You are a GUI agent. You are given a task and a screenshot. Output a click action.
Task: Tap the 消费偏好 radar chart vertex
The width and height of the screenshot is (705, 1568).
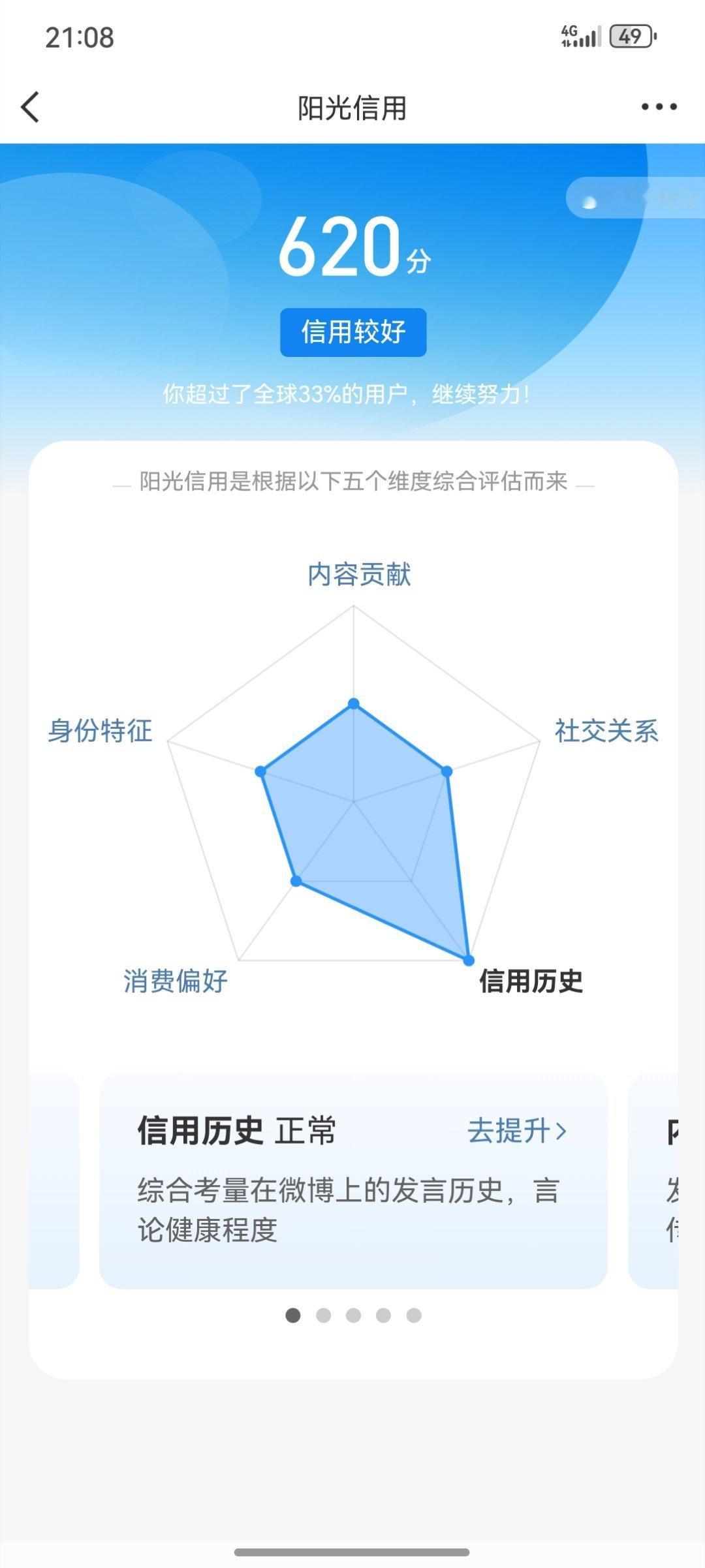coord(297,880)
